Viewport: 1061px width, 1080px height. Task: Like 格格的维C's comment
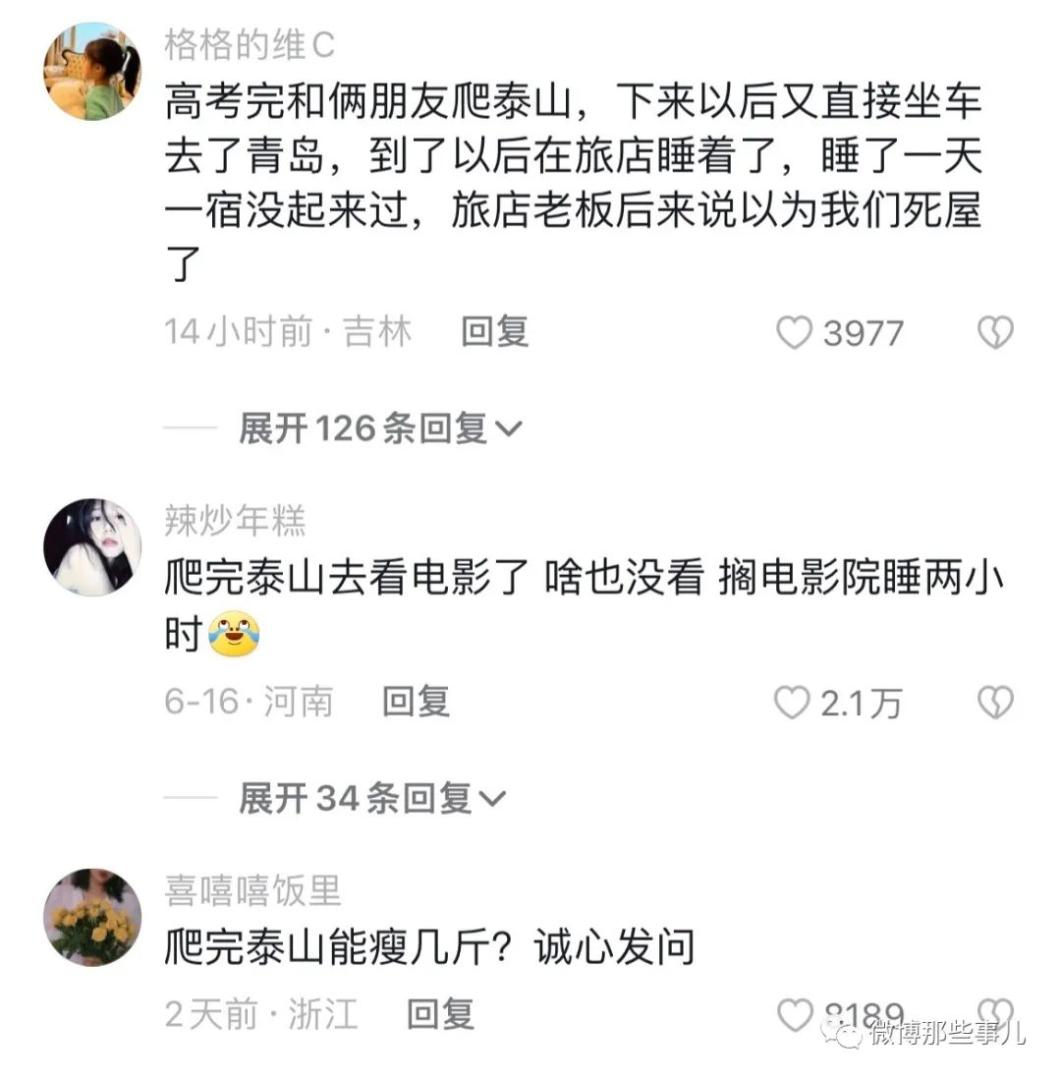point(794,333)
